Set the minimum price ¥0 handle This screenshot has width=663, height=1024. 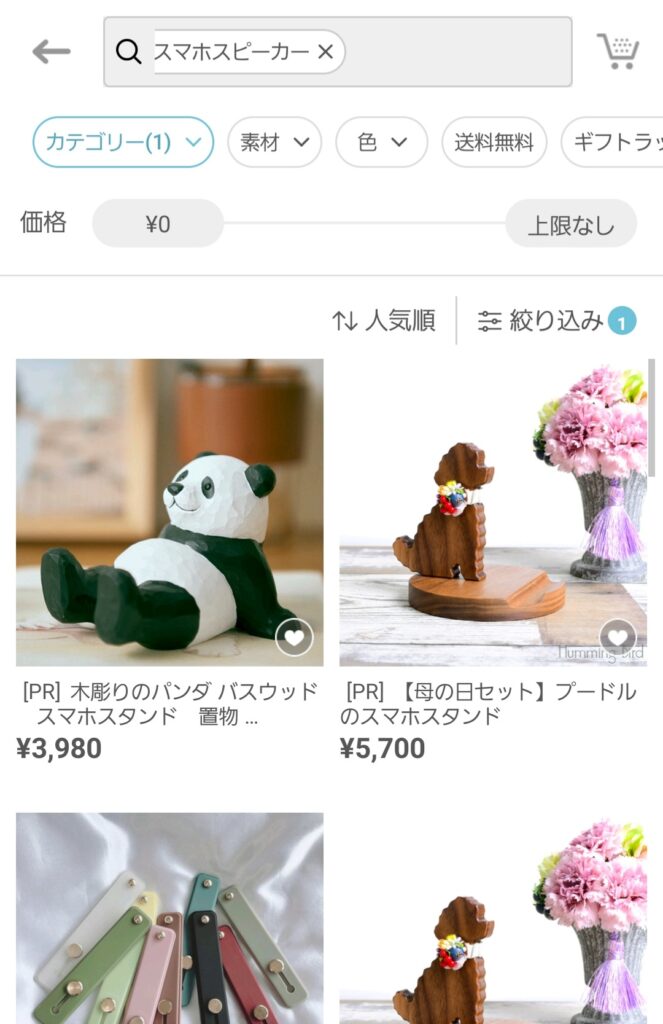click(x=158, y=224)
